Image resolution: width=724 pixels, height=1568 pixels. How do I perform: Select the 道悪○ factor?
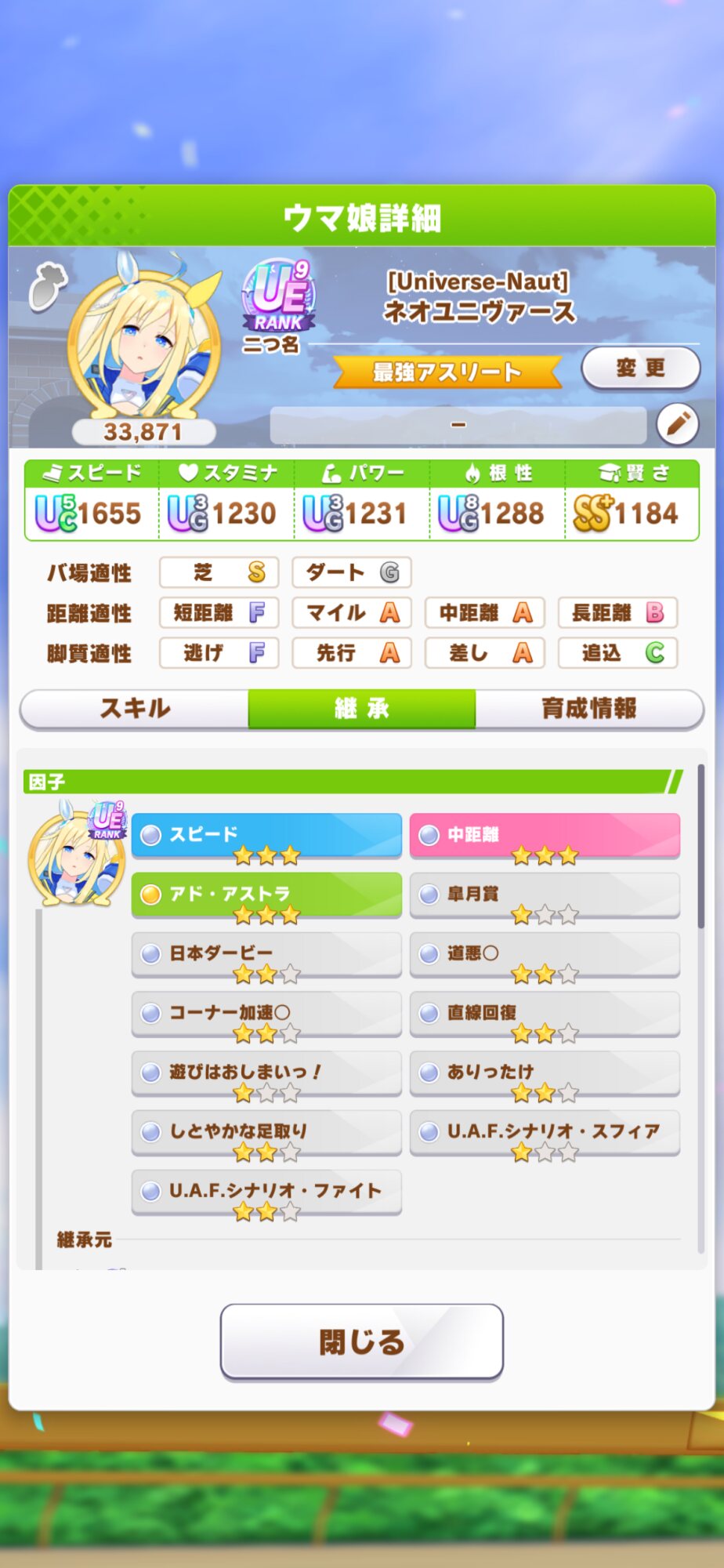point(545,955)
